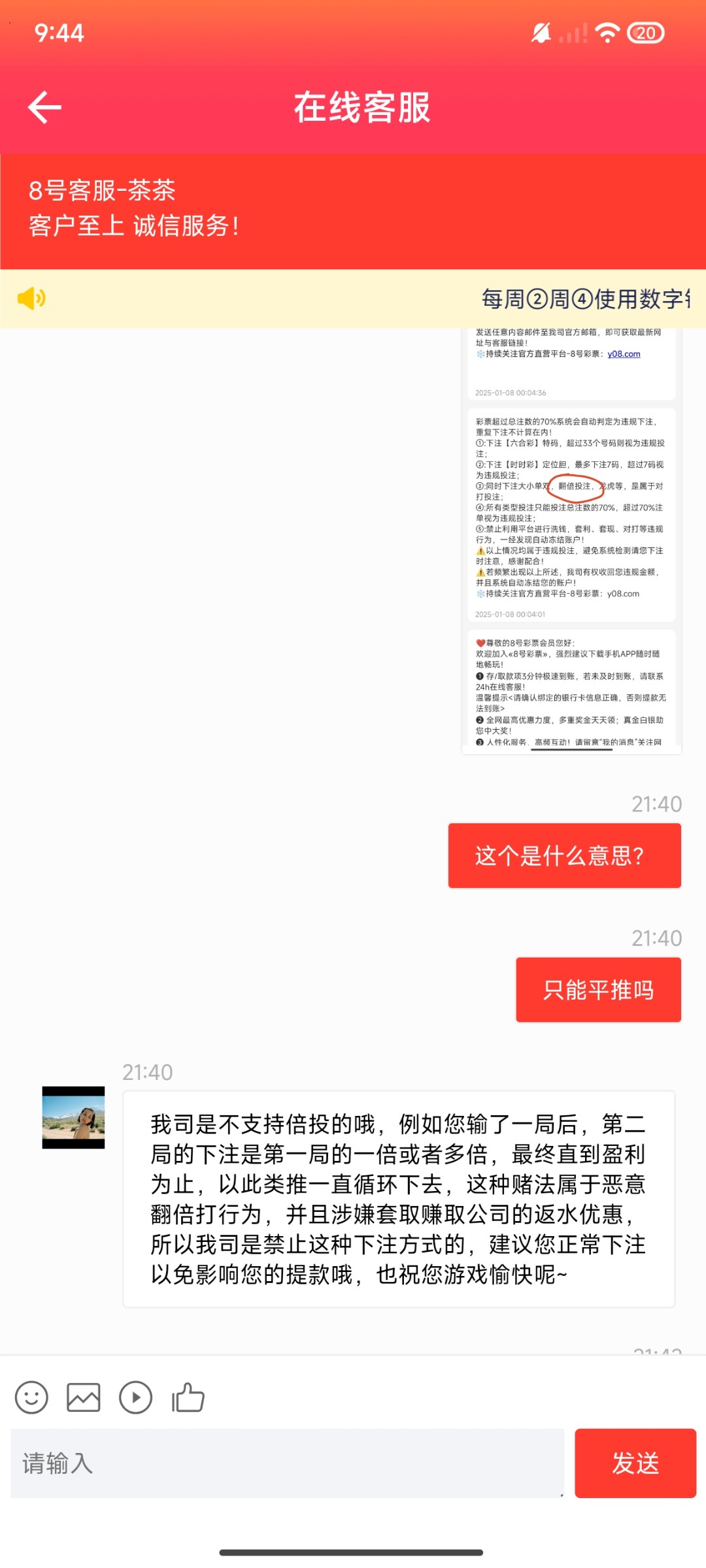The height and width of the screenshot is (1568, 706).
Task: Attach a video to the chat
Action: click(136, 1398)
